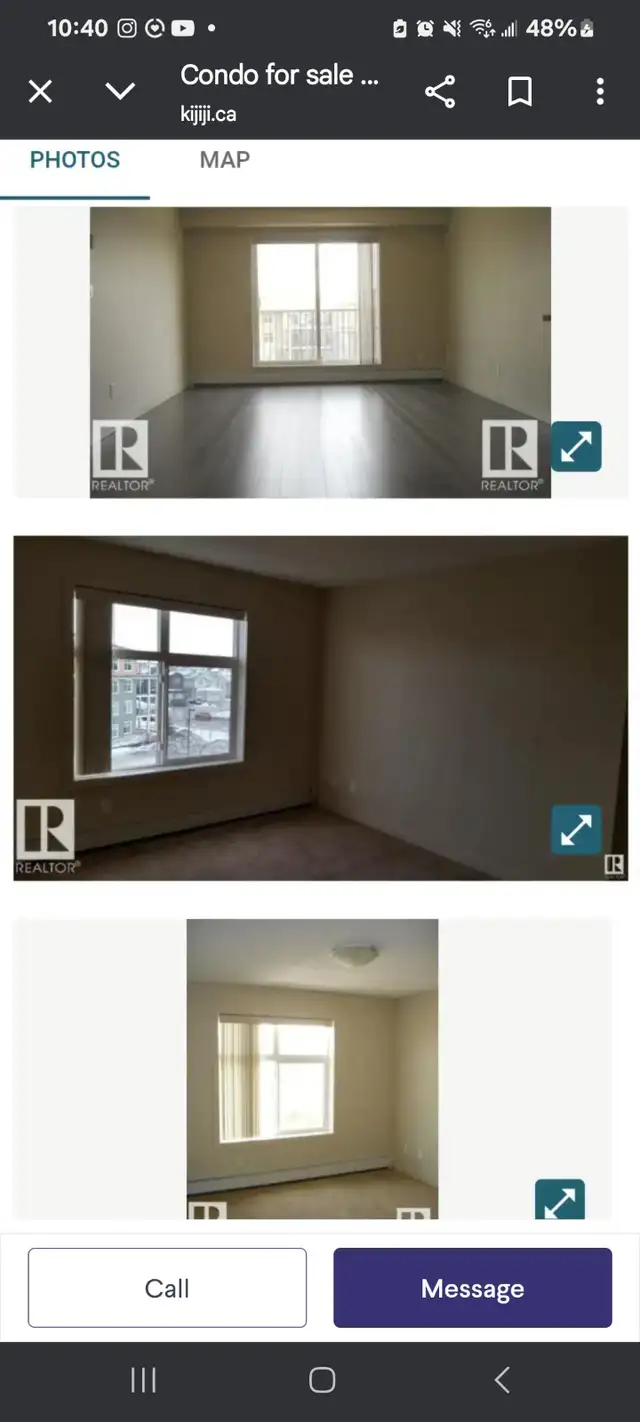Minimize the custom tab with the down chevron
The image size is (640, 1422).
[120, 92]
